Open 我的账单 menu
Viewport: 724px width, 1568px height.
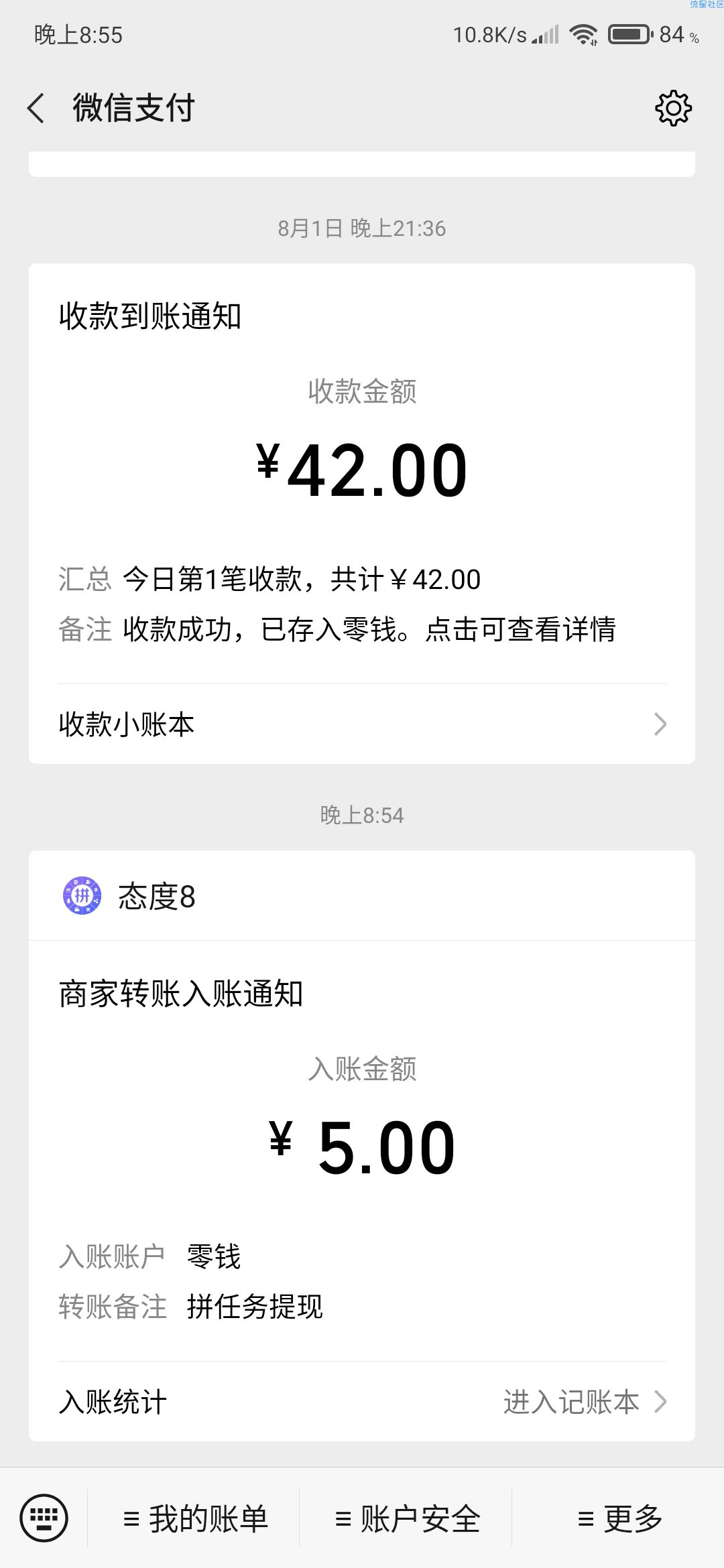pos(195,1518)
